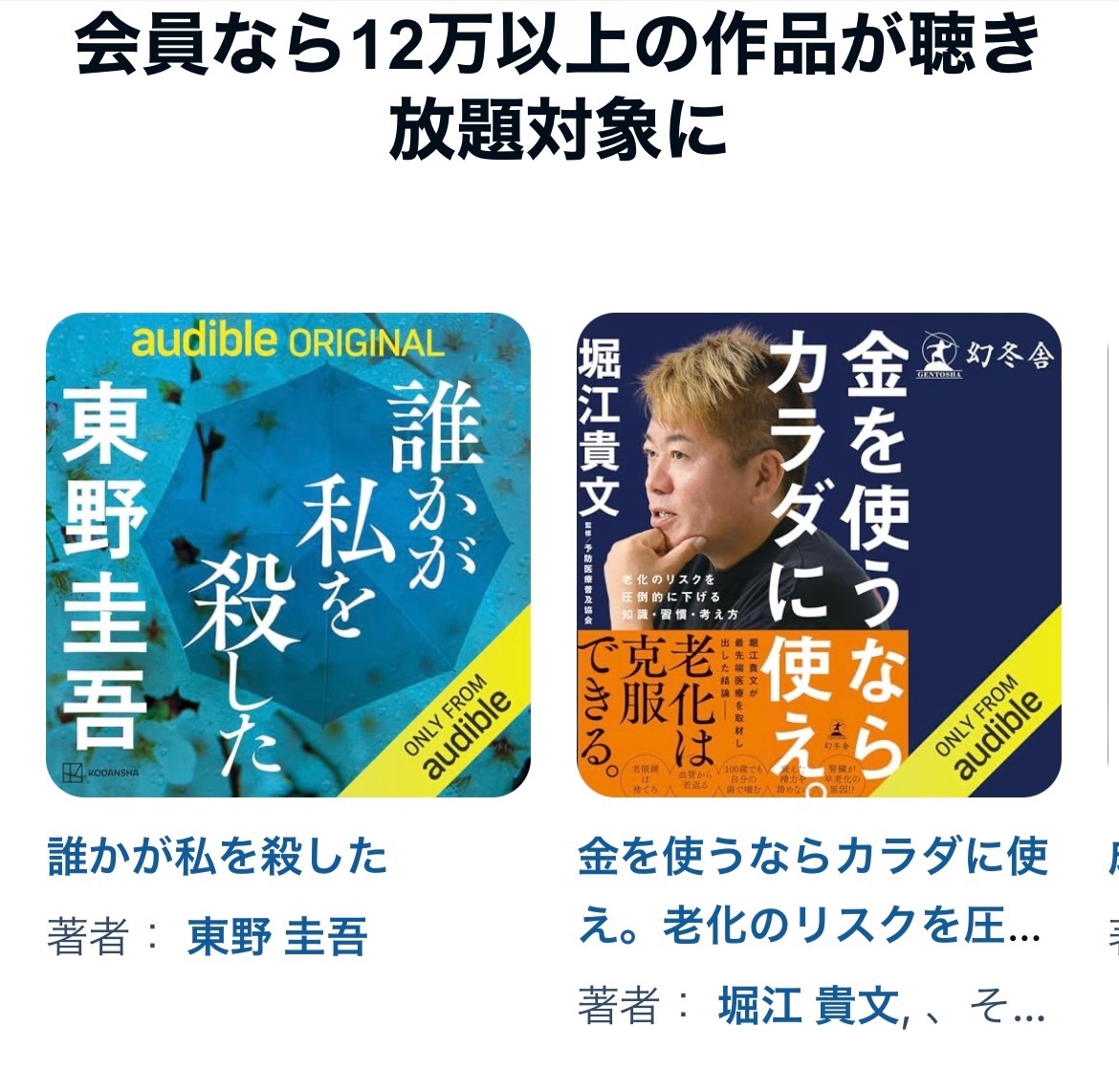Tap the 誰かが私を殺した title link
The image size is (1119, 1092).
[218, 856]
